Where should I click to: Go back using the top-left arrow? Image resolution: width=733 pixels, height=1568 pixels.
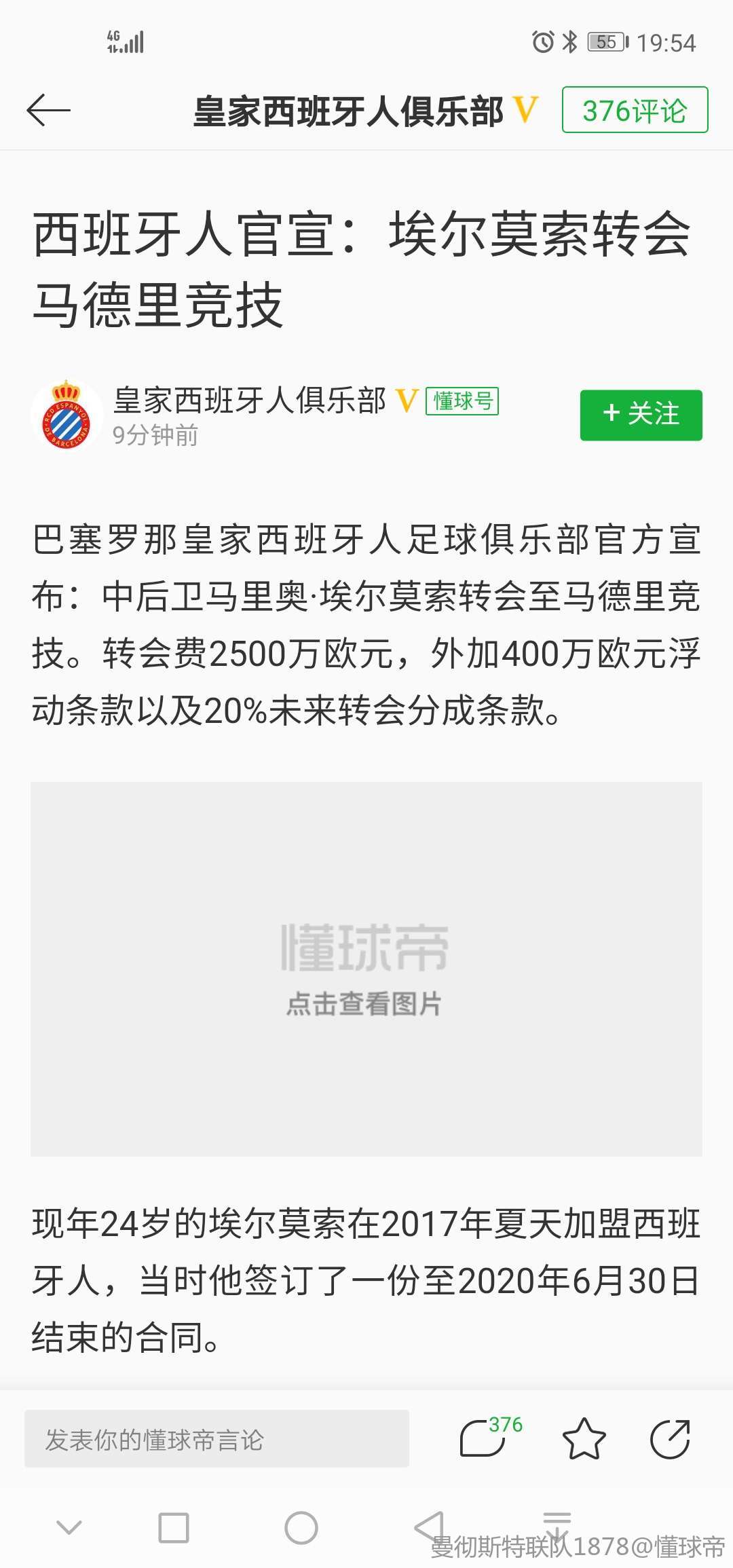48,110
